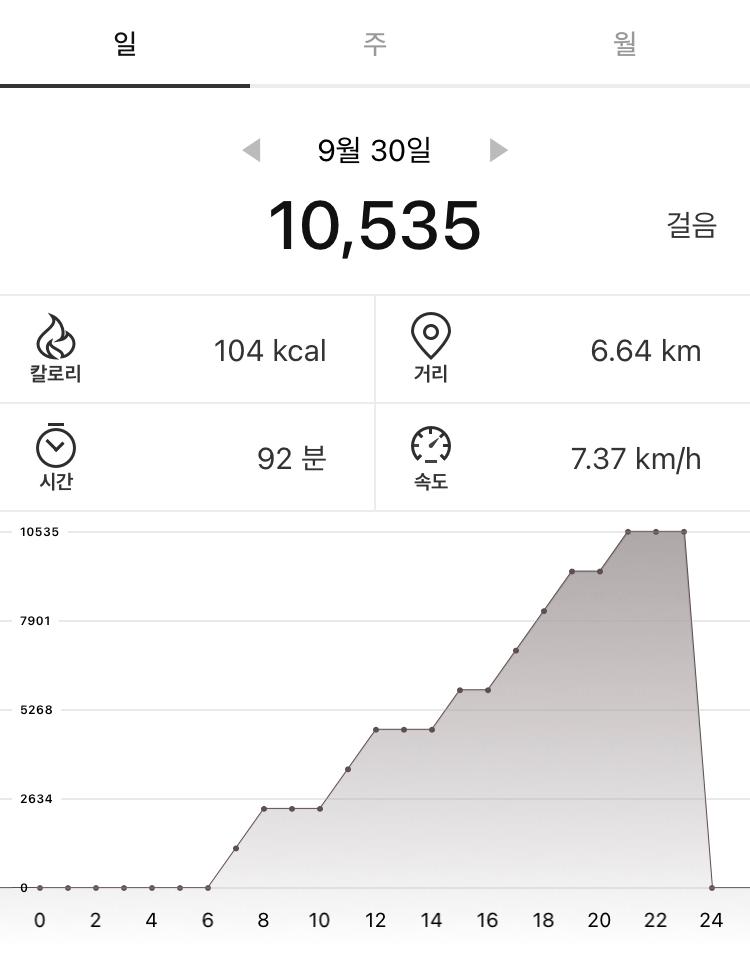The height and width of the screenshot is (972, 750).
Task: Switch to the 월 (month) tab
Action: (x=625, y=43)
